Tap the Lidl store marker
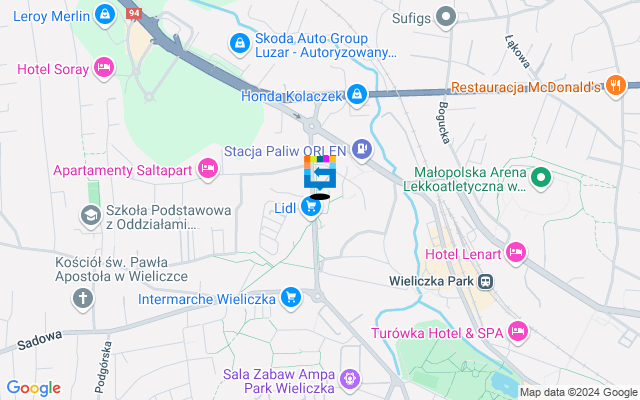 (310, 207)
